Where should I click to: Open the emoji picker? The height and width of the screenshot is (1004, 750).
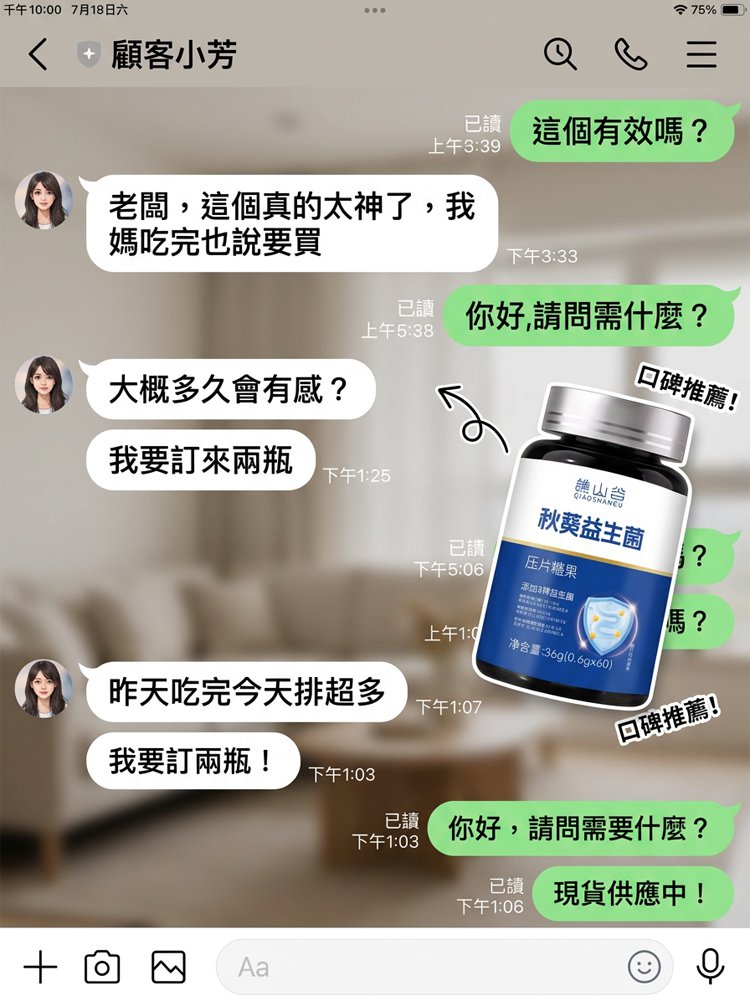[644, 966]
